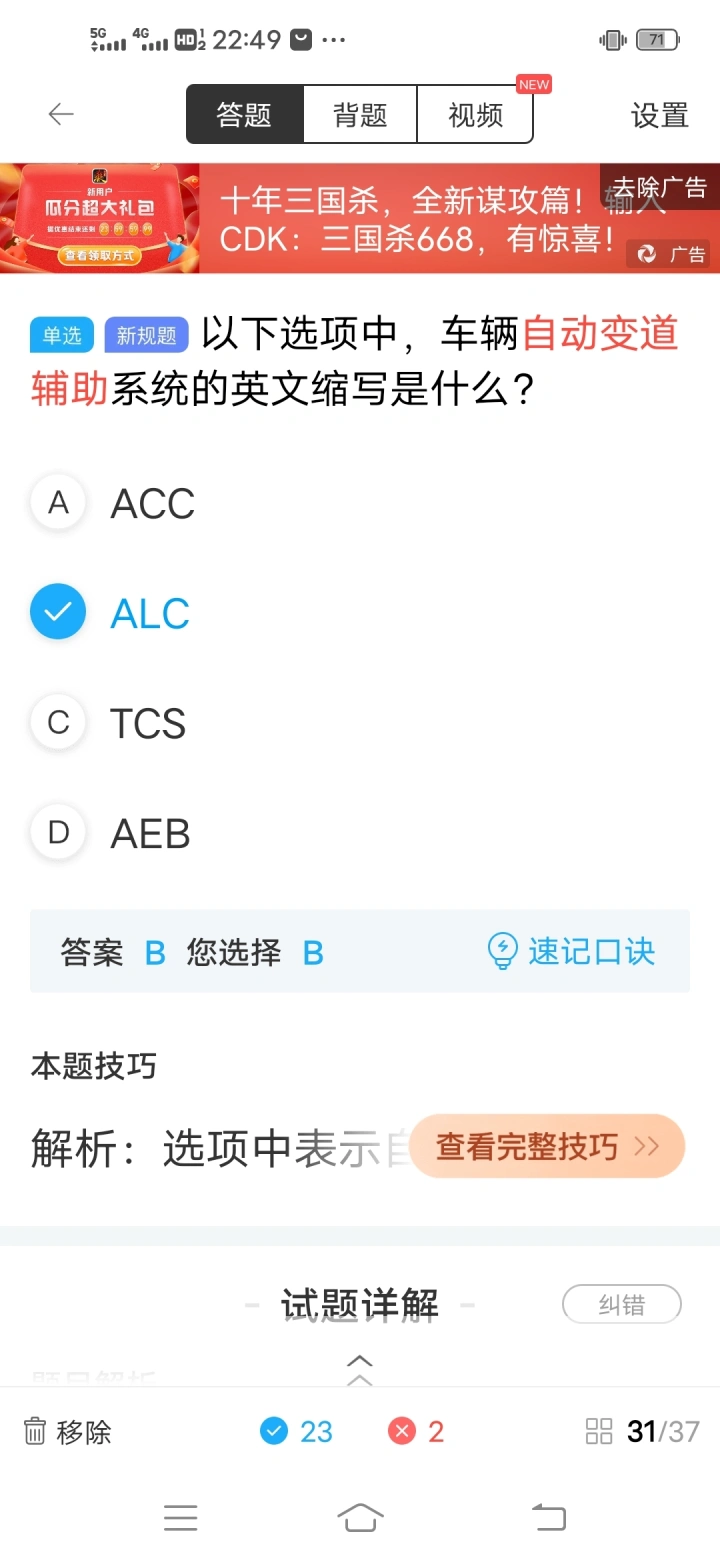The width and height of the screenshot is (720, 1560).
Task: Expand the explanation with the up chevron
Action: pyautogui.click(x=359, y=1368)
